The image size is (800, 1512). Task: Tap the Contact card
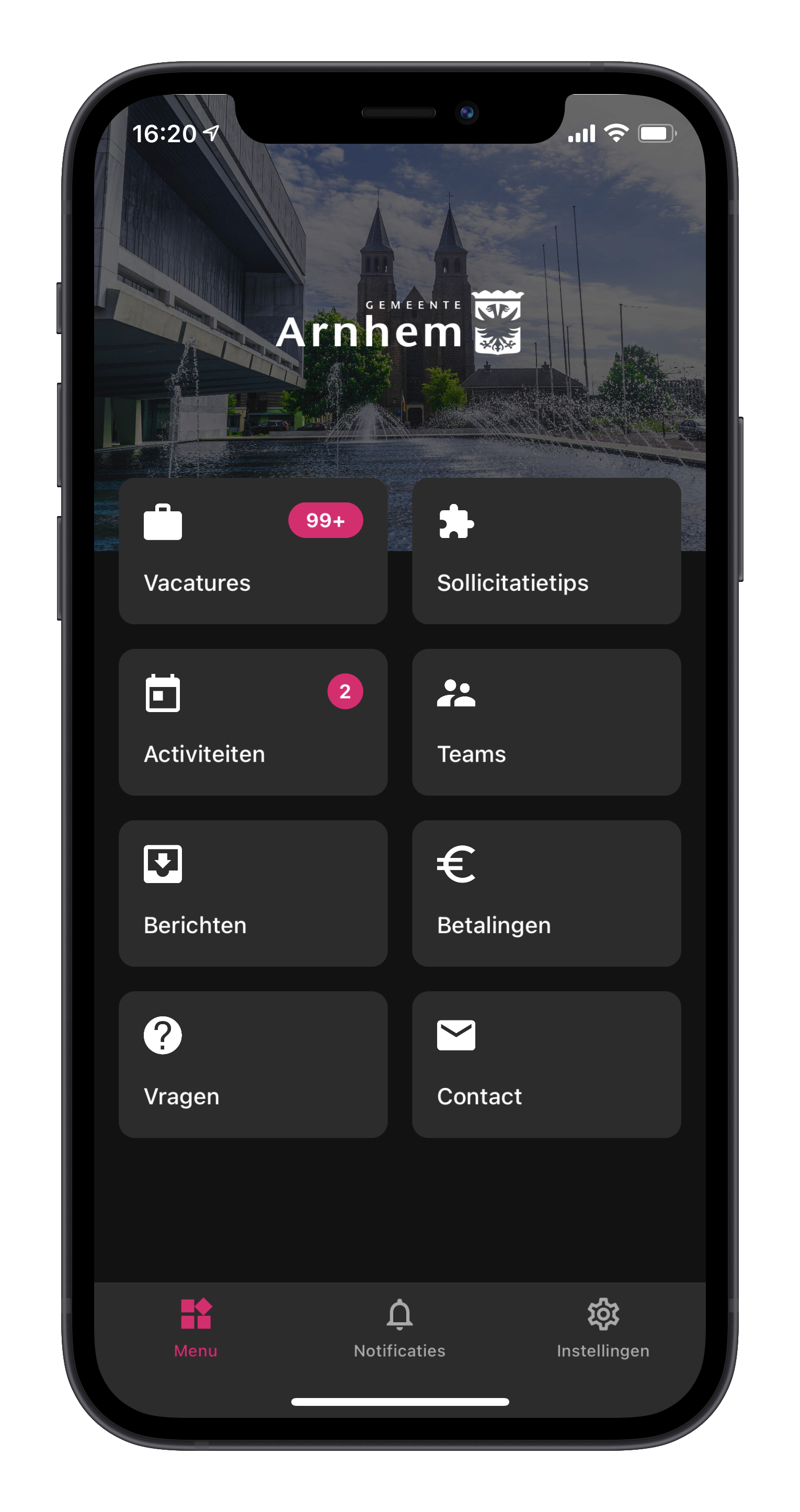(x=546, y=1064)
